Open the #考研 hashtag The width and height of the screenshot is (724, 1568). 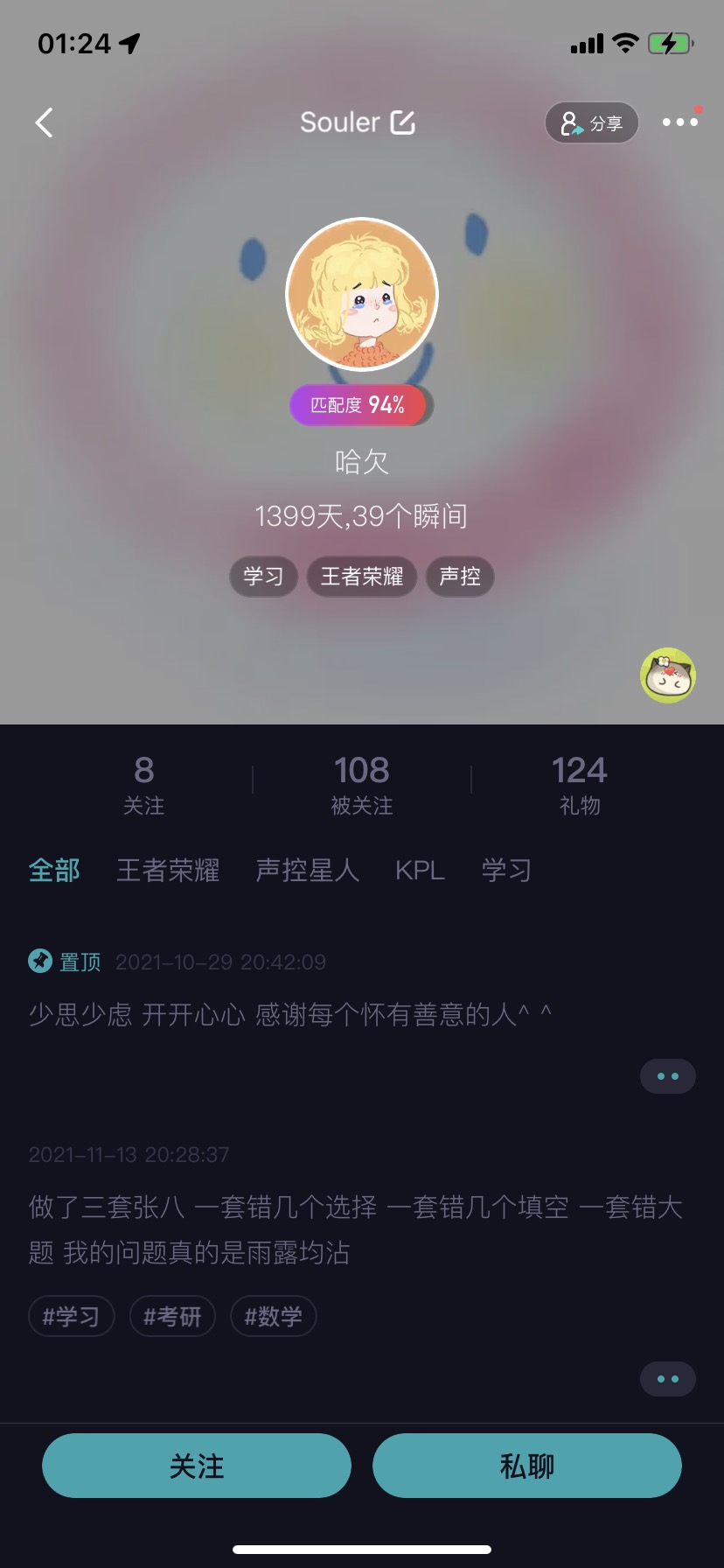coord(172,1316)
